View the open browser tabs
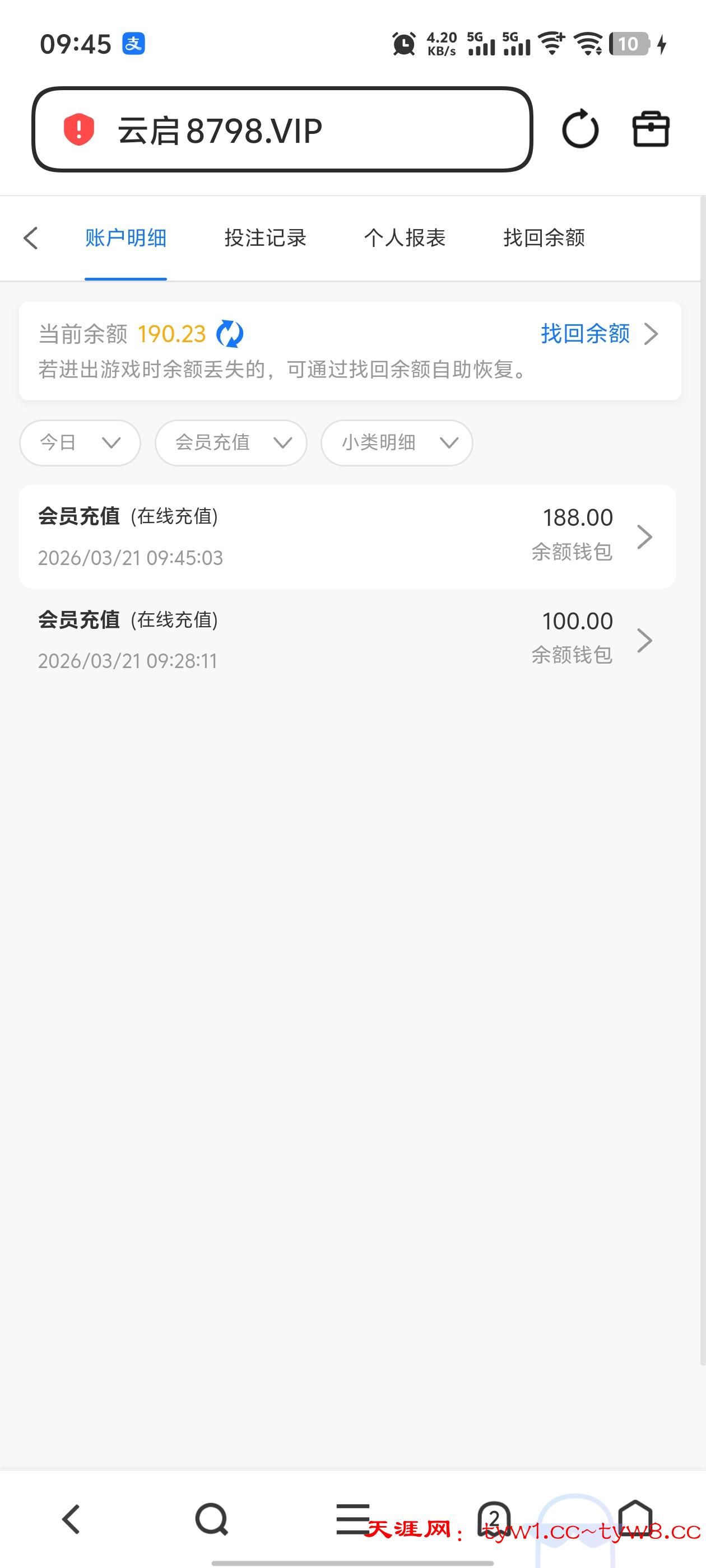 [x=494, y=1519]
